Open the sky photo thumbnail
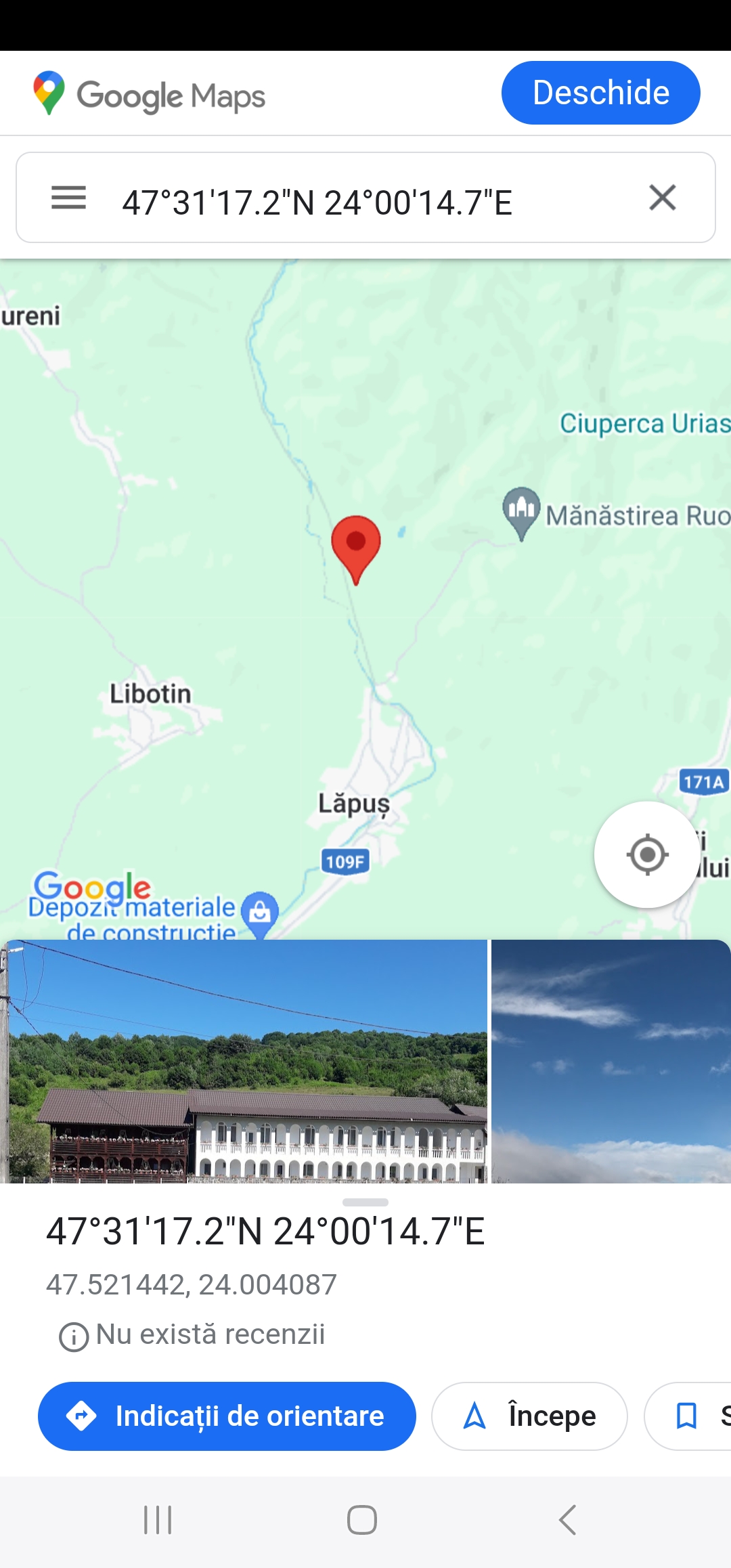 pos(611,1061)
